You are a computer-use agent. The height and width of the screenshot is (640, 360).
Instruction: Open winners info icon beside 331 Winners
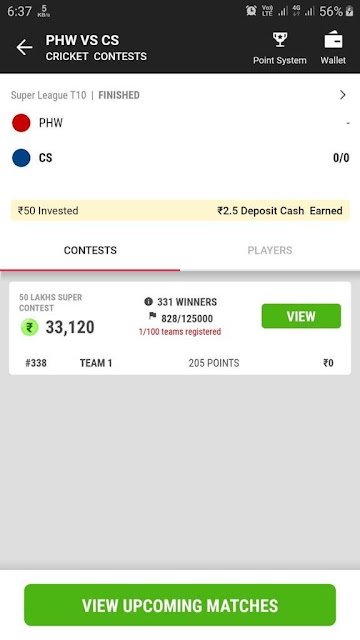(x=149, y=302)
